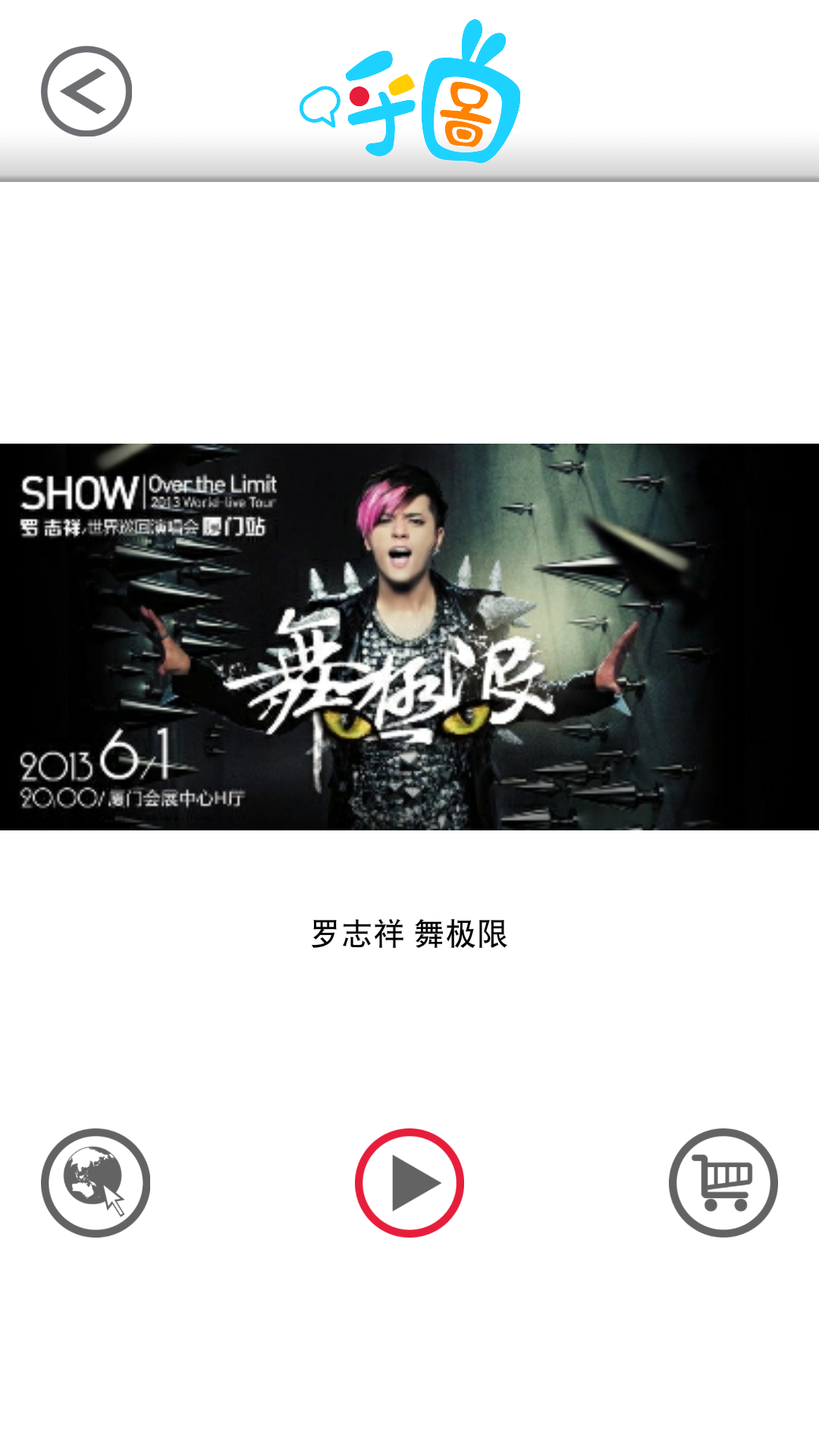Play the 罗志祥 舞极限 video
The image size is (819, 1456).
[x=409, y=1182]
